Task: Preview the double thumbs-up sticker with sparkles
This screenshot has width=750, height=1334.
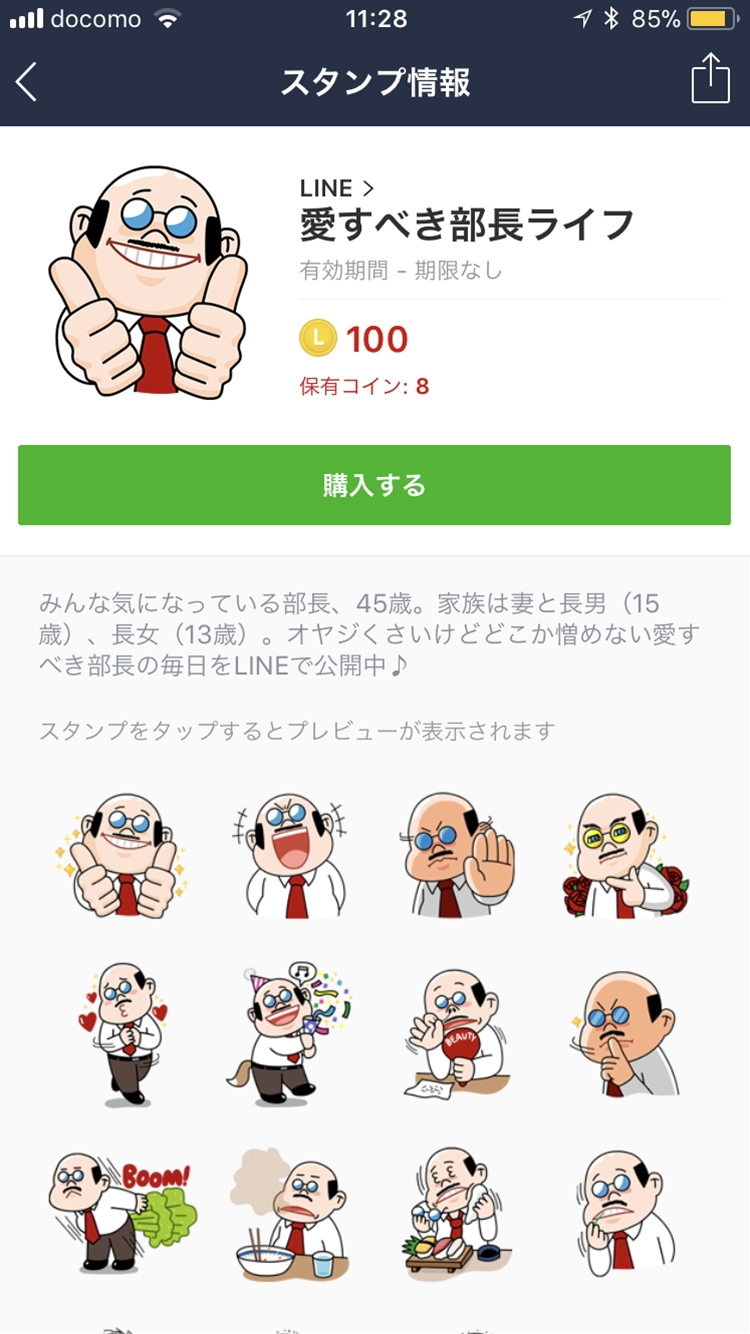Action: click(124, 855)
